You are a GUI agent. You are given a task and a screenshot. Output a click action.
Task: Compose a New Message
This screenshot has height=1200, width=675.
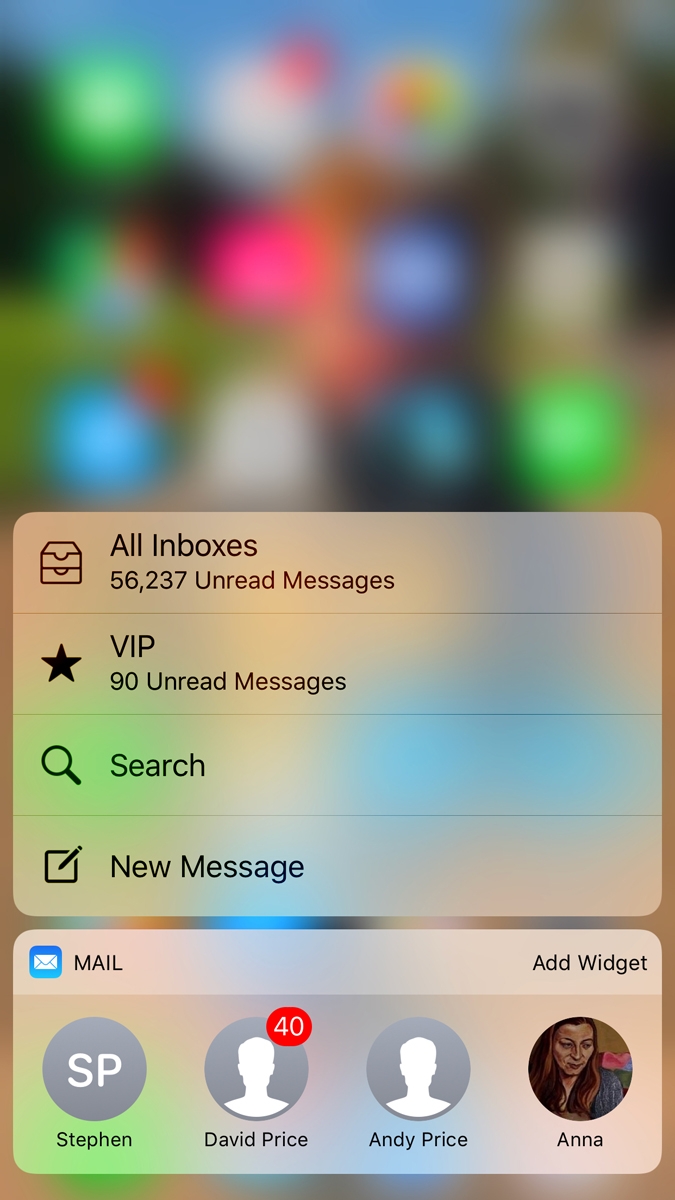337,866
